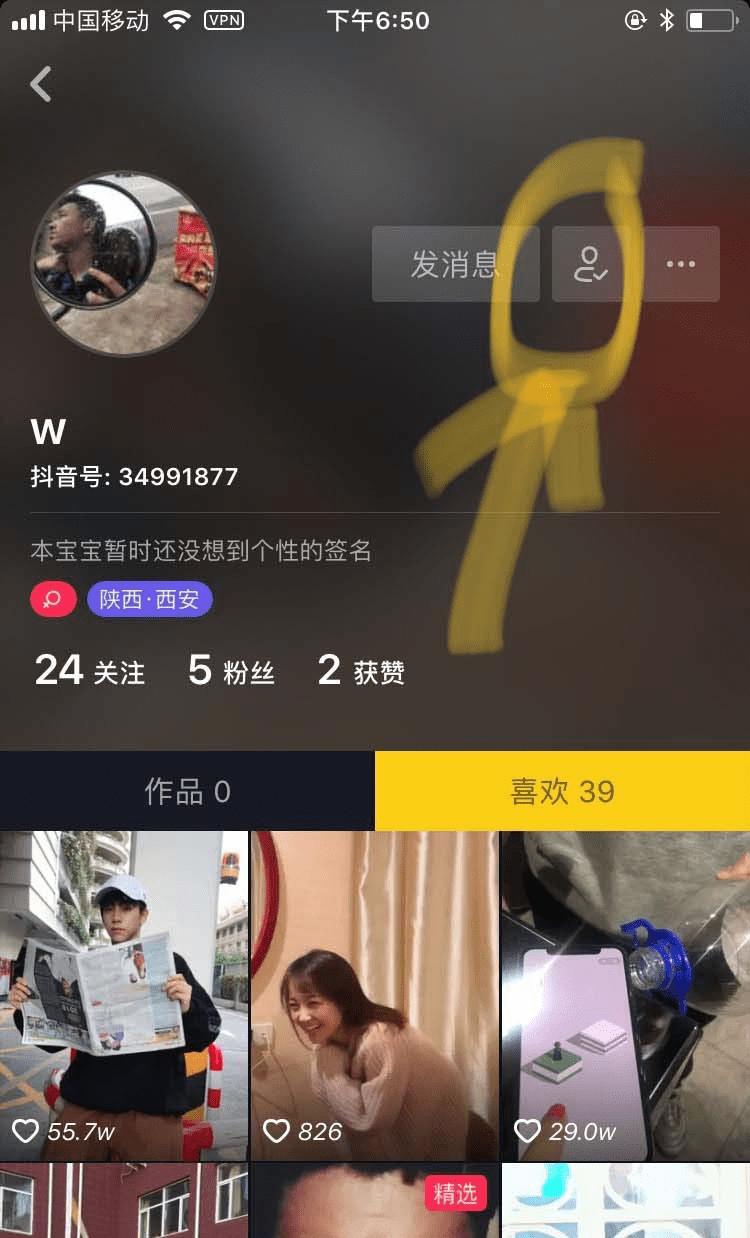Screen dimensions: 750x1238
Task: Tap the 发消息 message button
Action: tap(455, 264)
